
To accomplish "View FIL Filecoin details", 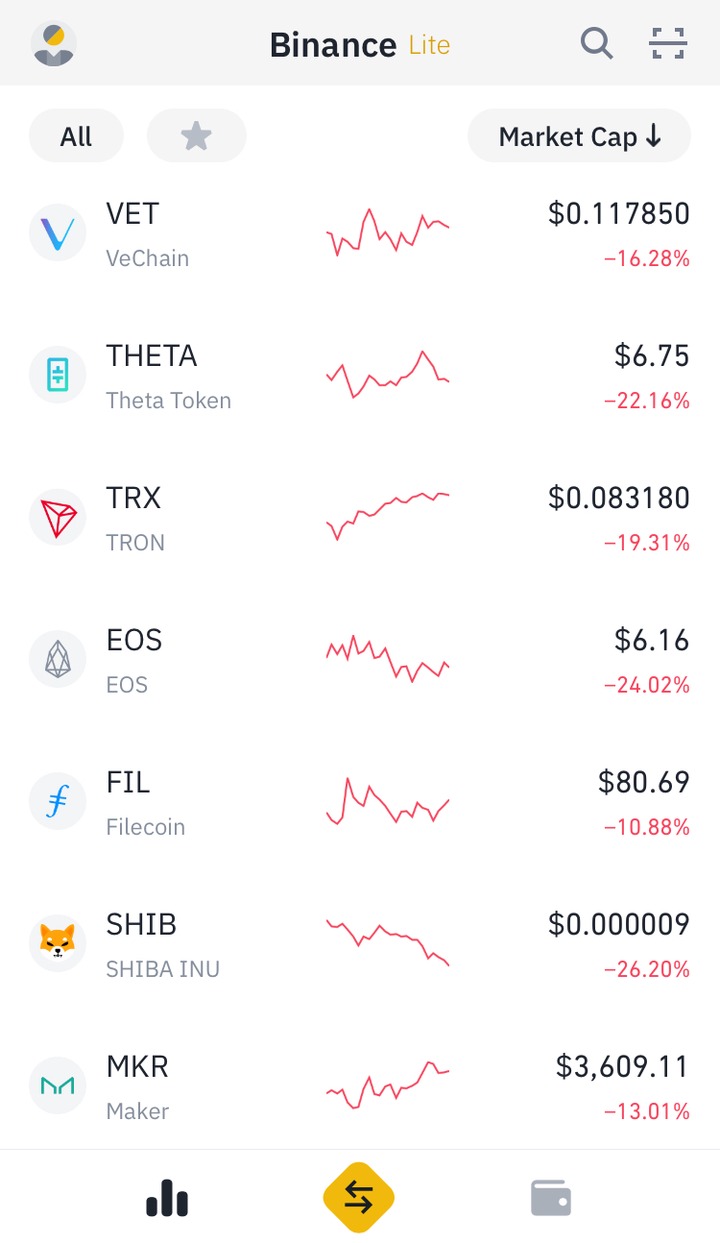I will (x=360, y=803).
